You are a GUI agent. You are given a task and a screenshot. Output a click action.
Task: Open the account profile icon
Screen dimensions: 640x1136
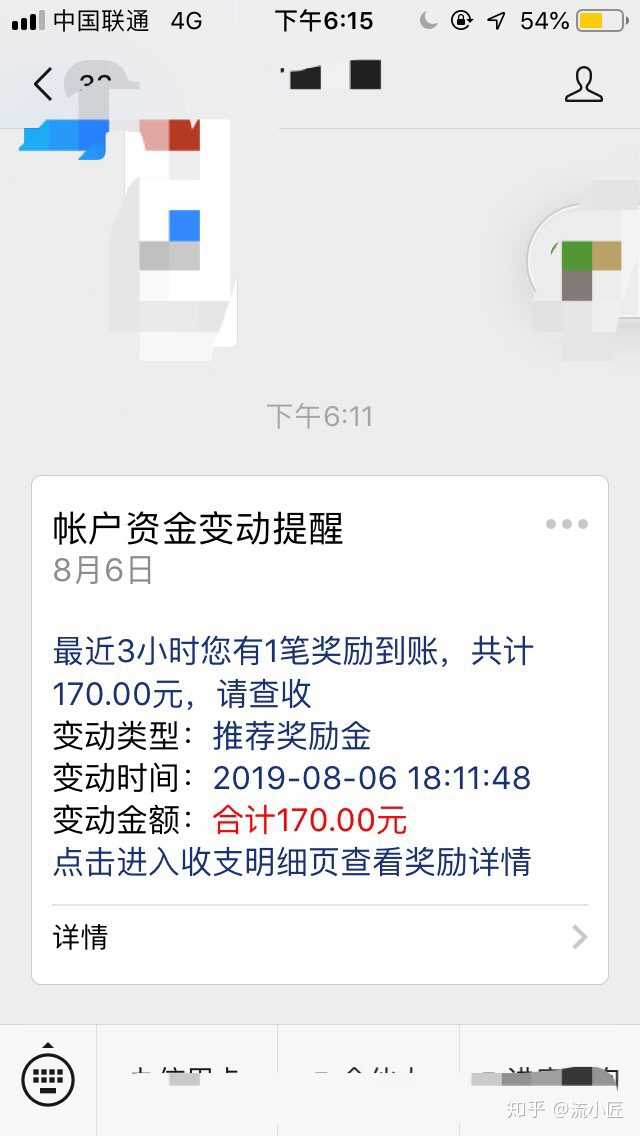(x=584, y=84)
